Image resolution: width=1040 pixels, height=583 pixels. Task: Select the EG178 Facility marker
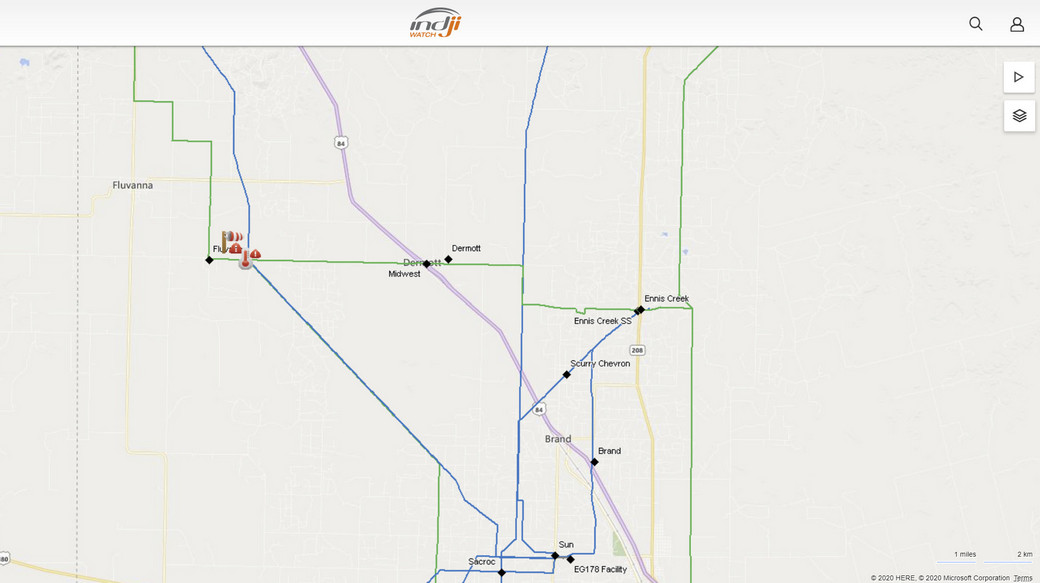pyautogui.click(x=571, y=559)
